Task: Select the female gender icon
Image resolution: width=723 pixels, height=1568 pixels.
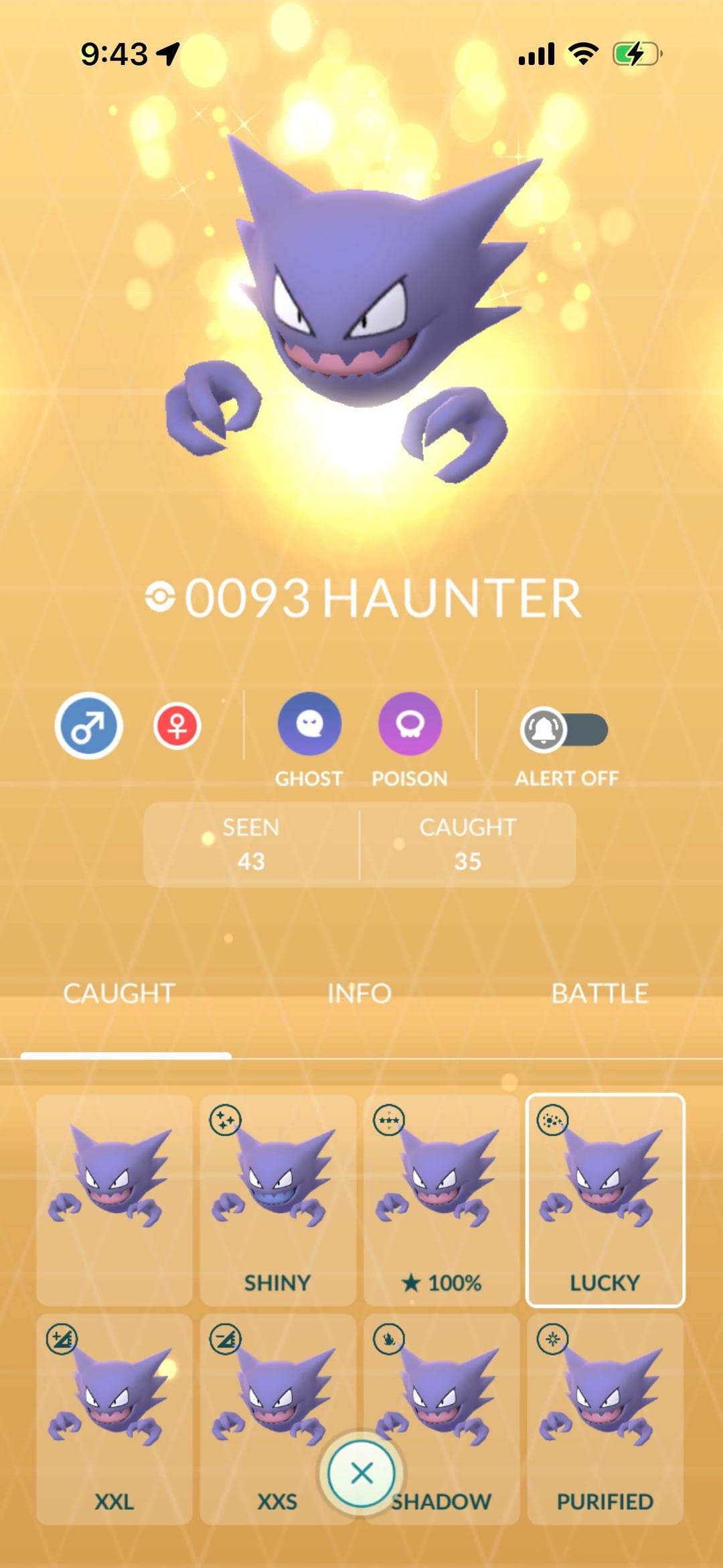Action: coord(177,725)
